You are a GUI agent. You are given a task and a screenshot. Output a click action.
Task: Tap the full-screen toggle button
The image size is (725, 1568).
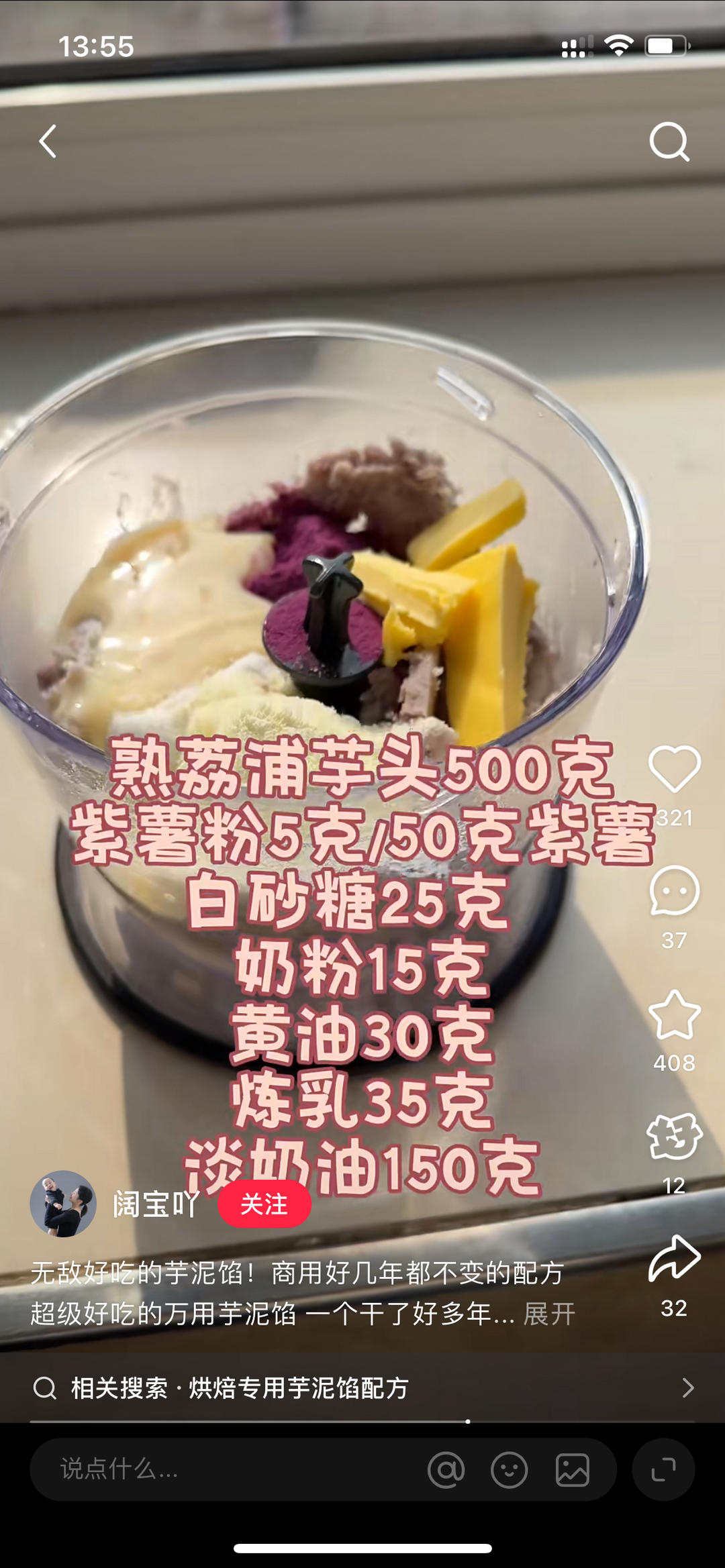pyautogui.click(x=663, y=1469)
